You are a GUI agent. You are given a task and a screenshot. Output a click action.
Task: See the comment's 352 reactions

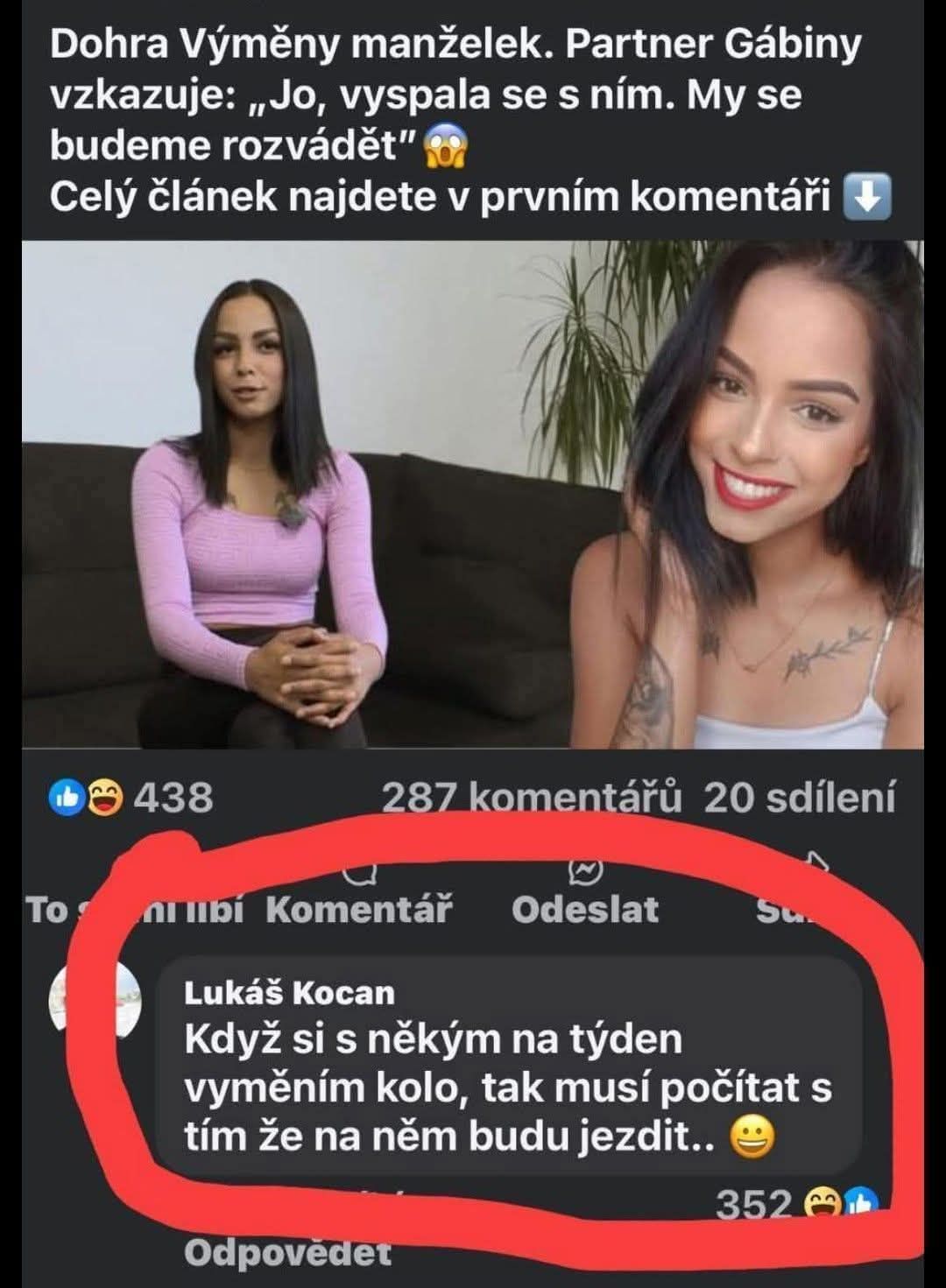pyautogui.click(x=793, y=1206)
